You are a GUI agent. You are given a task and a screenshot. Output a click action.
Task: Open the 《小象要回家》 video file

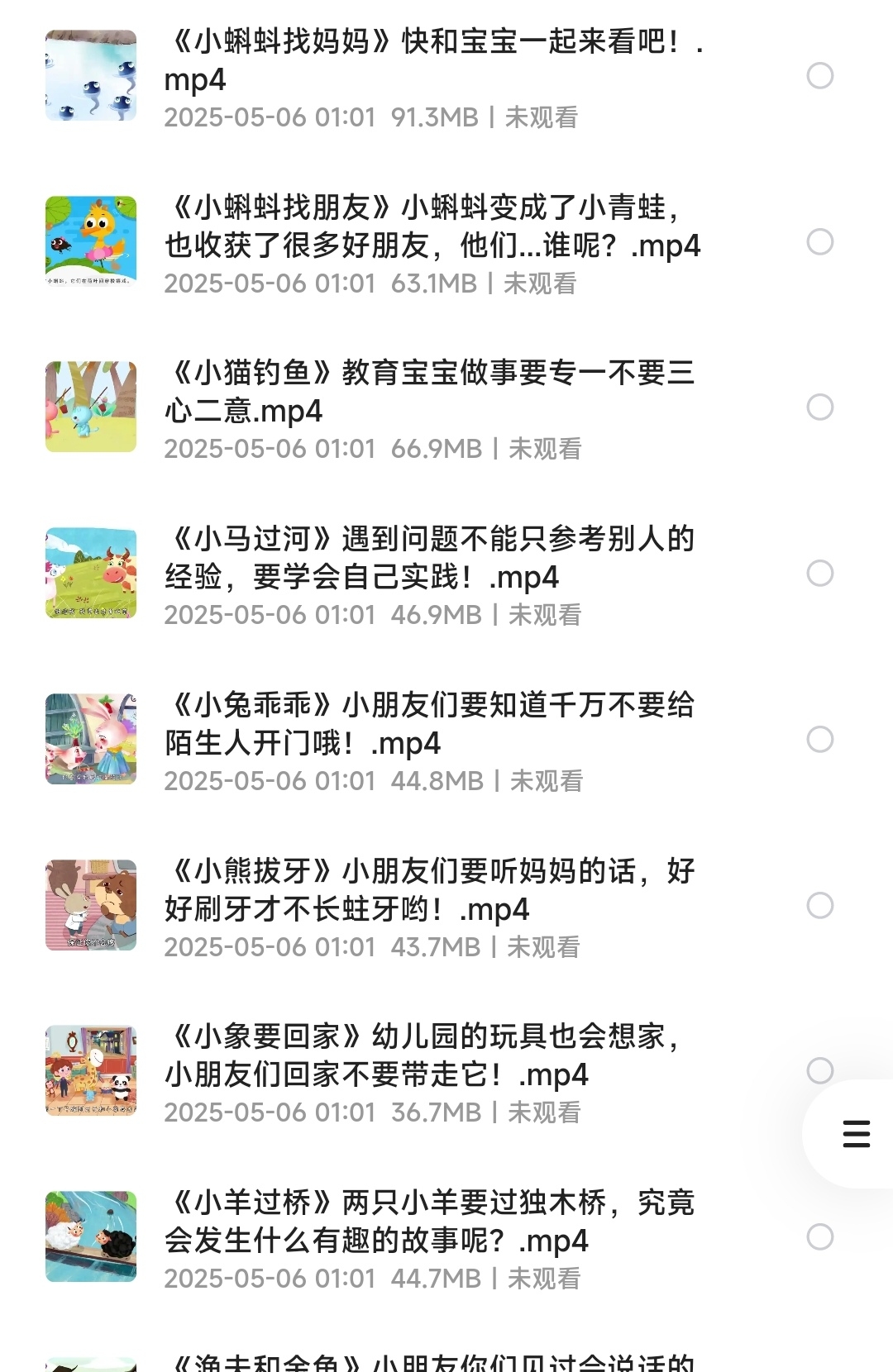430,1055
